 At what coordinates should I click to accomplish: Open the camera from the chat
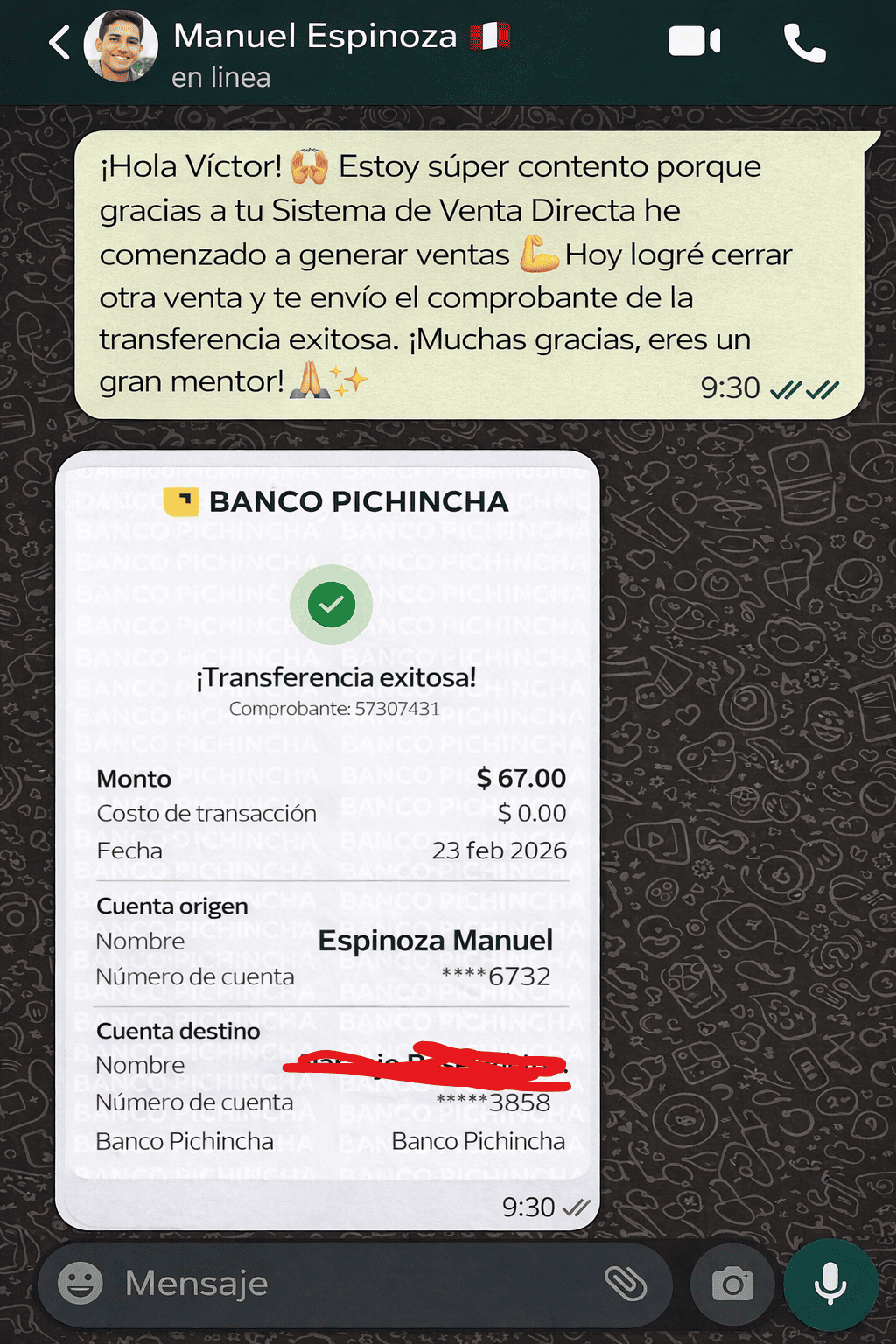click(732, 1284)
